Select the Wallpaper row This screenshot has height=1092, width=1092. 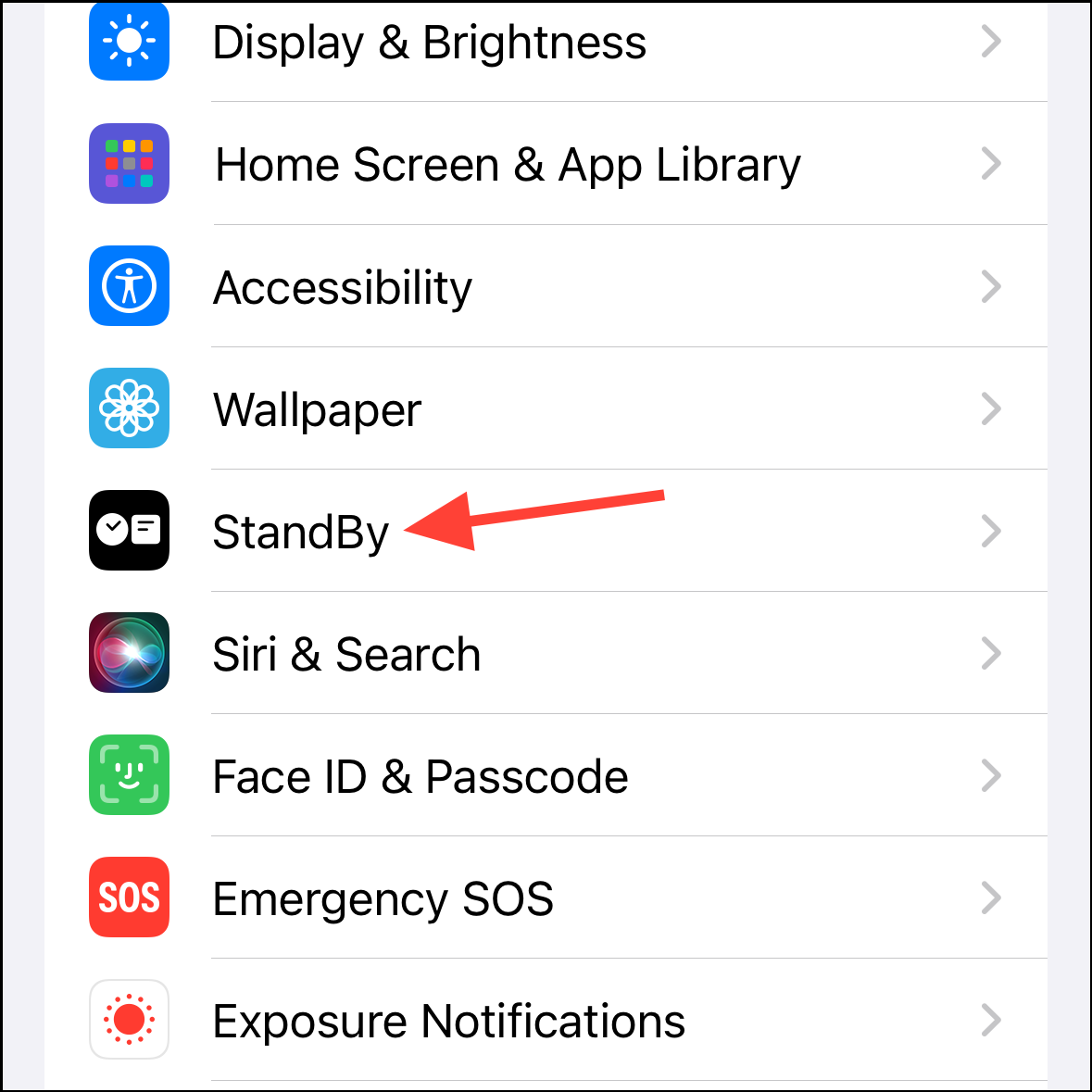click(318, 409)
